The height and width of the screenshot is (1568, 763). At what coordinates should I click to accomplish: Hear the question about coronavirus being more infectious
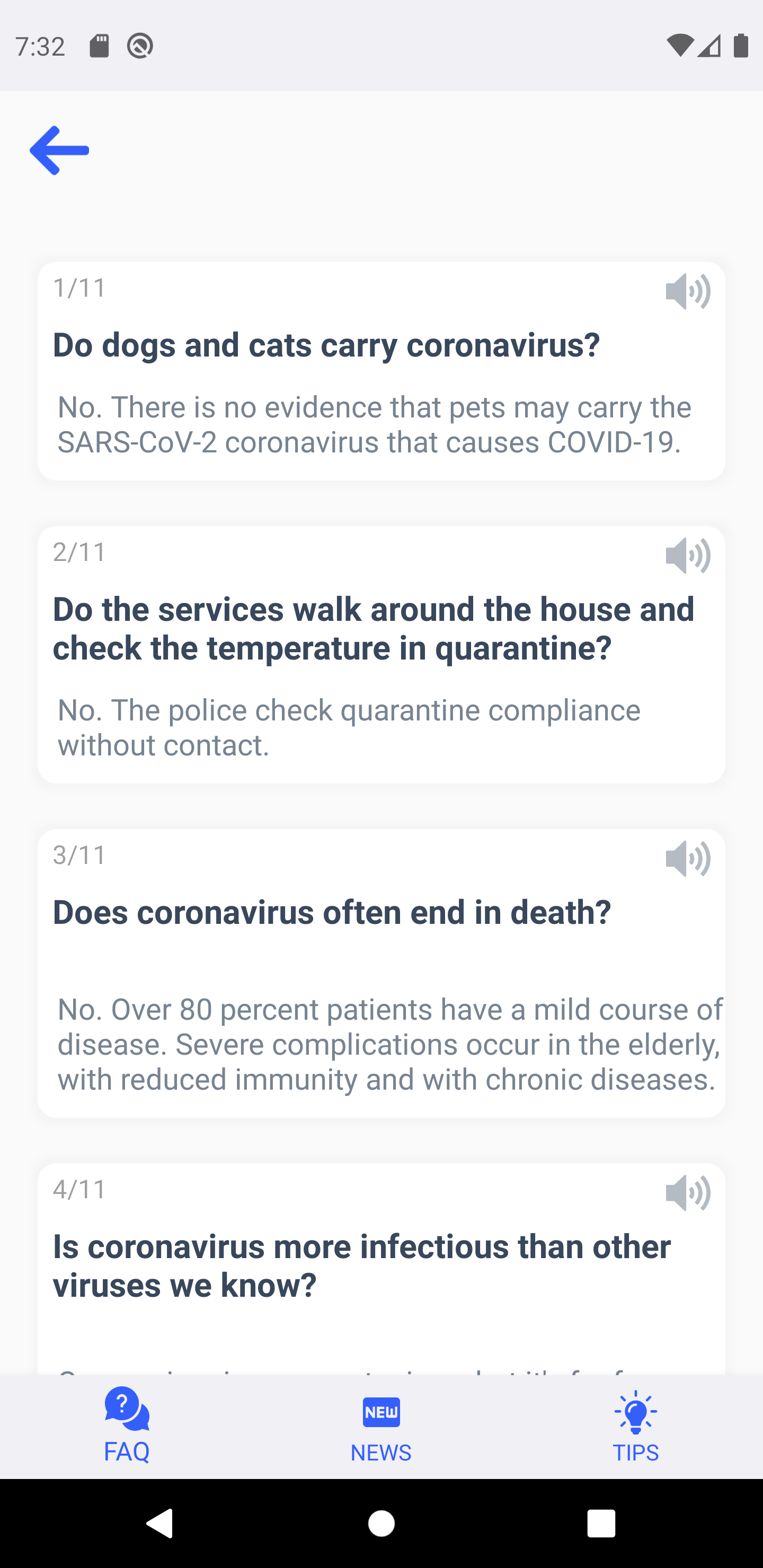(687, 1192)
